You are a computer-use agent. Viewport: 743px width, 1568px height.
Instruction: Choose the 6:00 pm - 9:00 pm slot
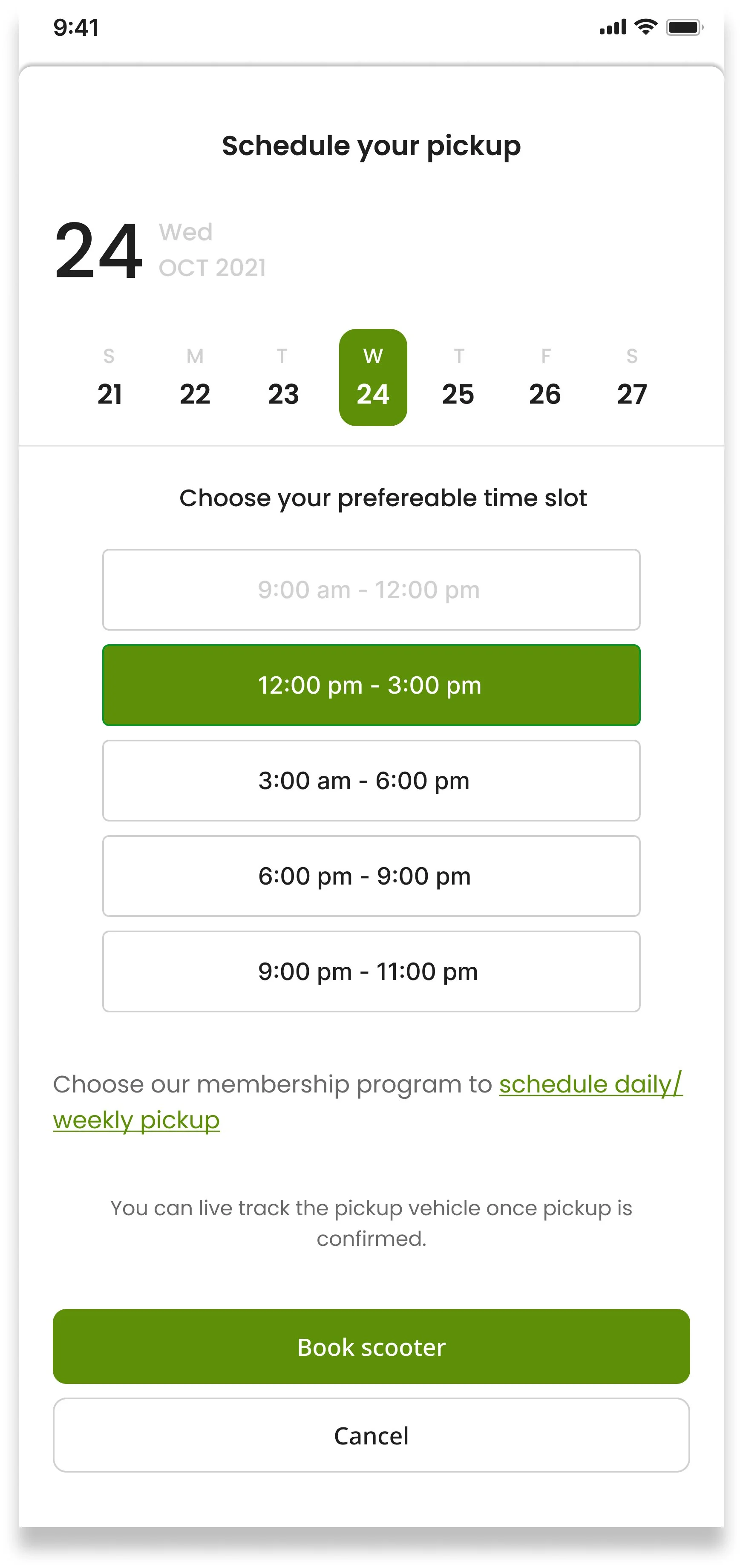click(371, 876)
